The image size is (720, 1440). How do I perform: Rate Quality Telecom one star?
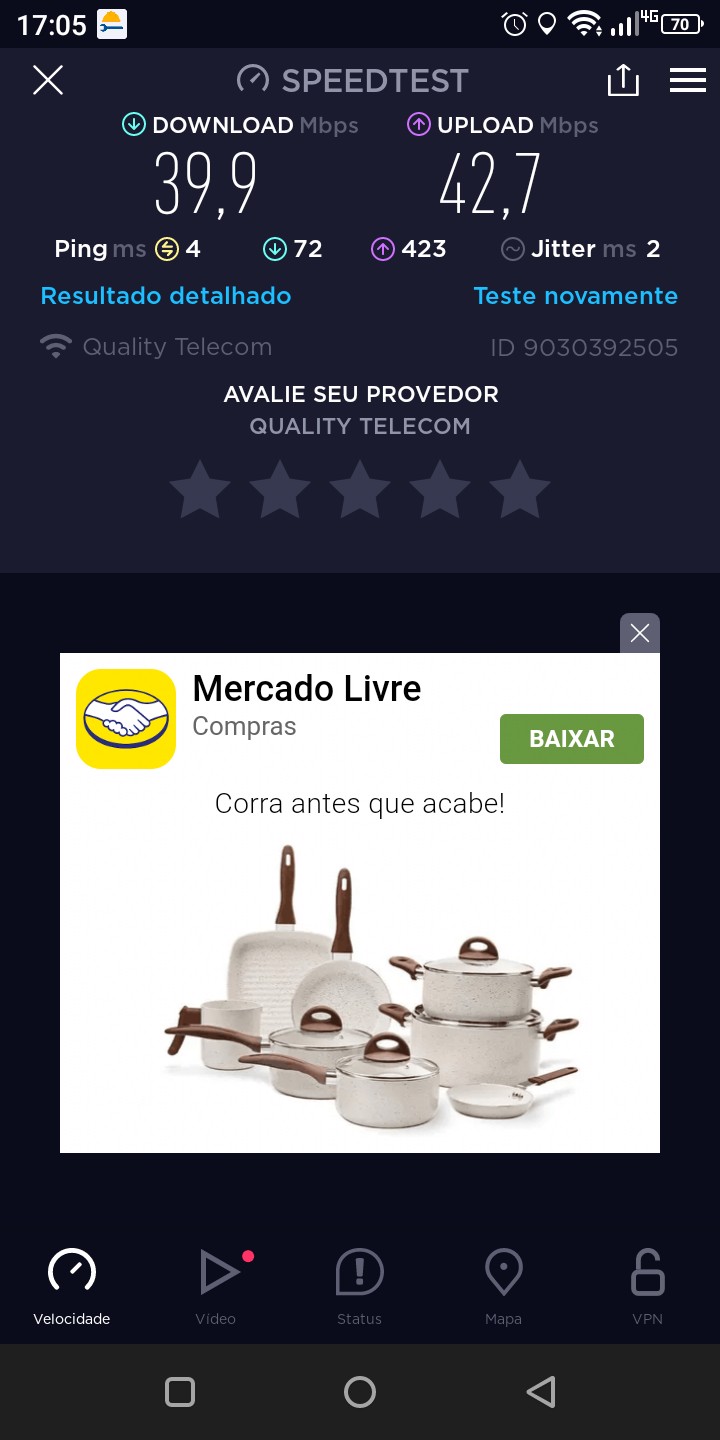click(x=200, y=490)
